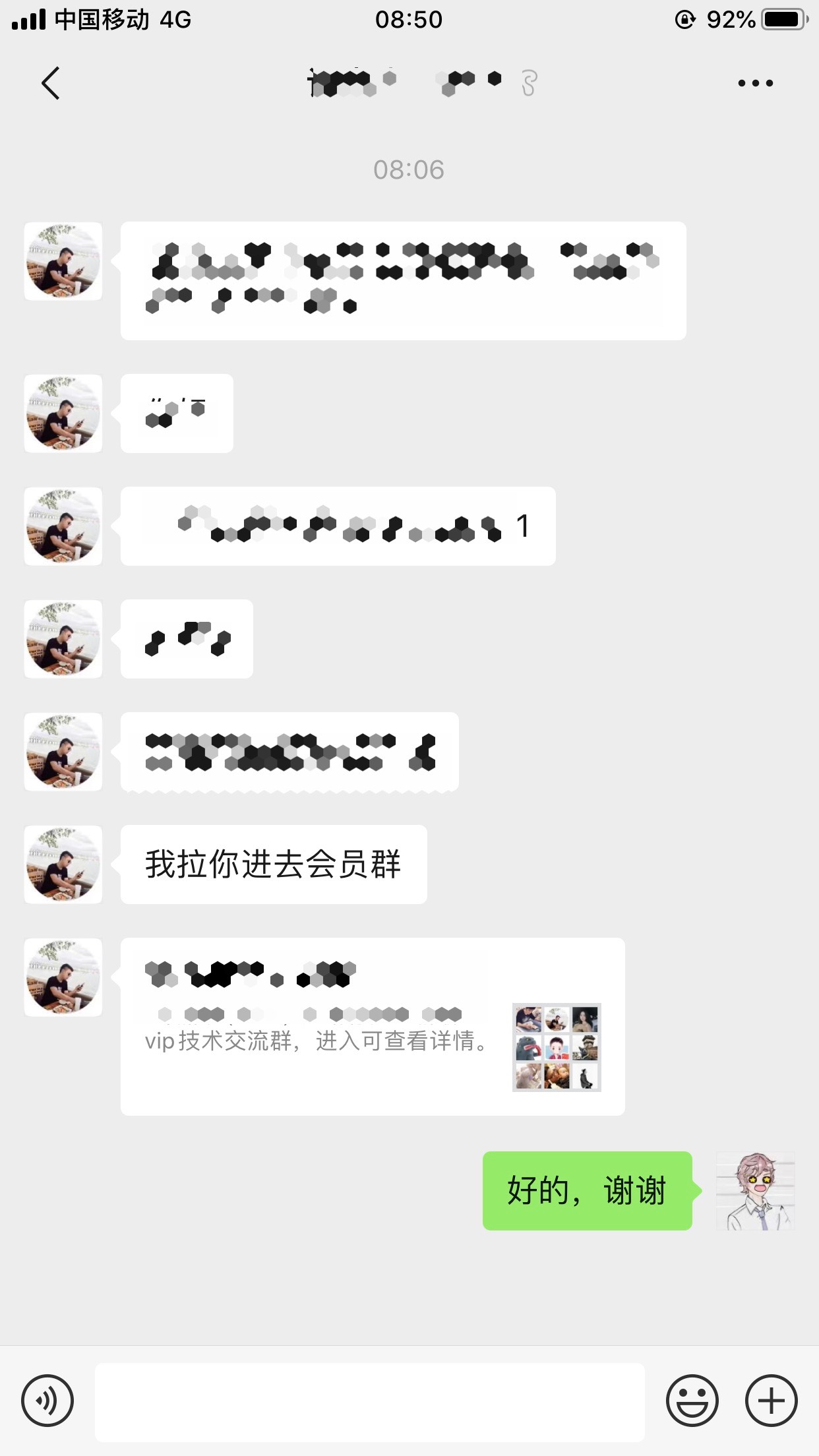
Task: Tap the message text field
Action: pos(369,1402)
